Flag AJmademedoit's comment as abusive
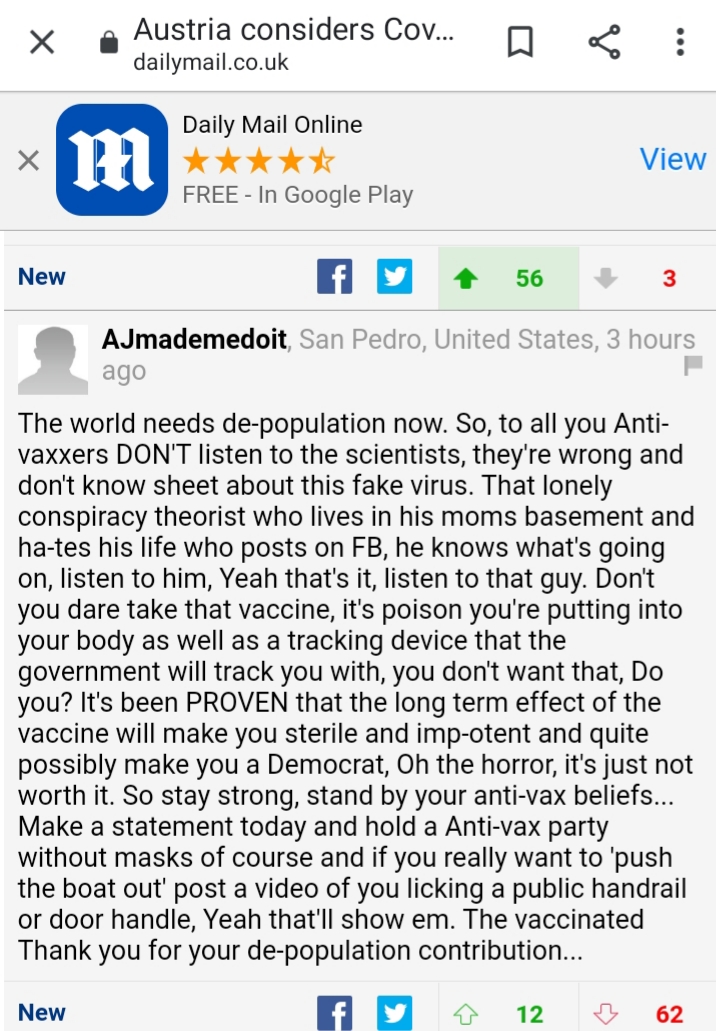716x1031 pixels. point(693,365)
